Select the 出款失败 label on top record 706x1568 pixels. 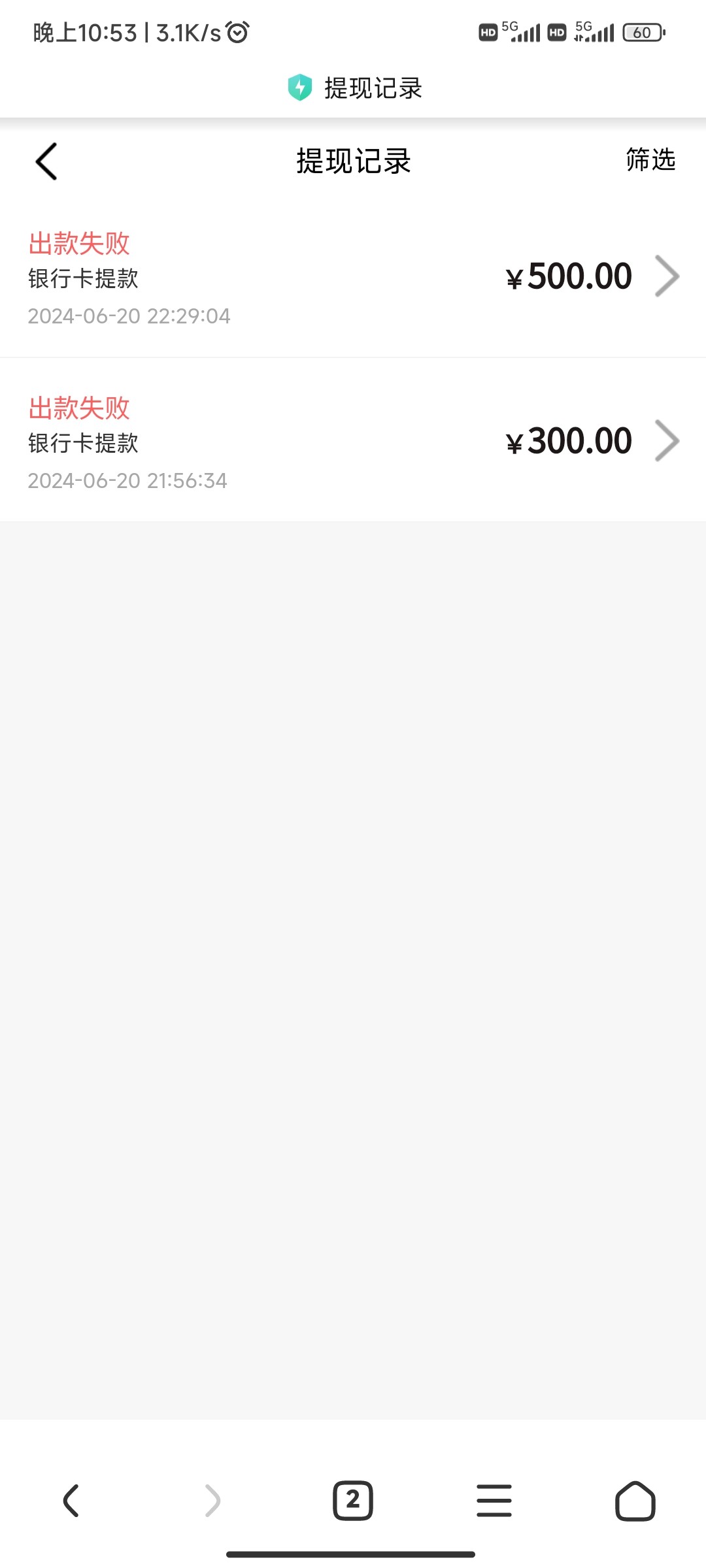[78, 242]
